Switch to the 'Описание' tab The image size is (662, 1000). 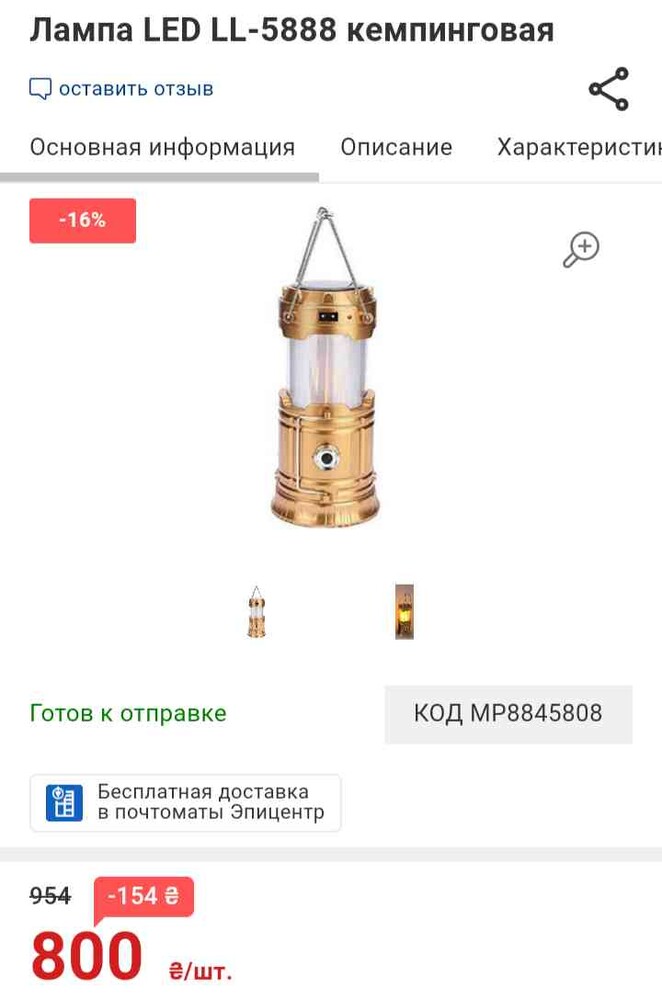(396, 148)
